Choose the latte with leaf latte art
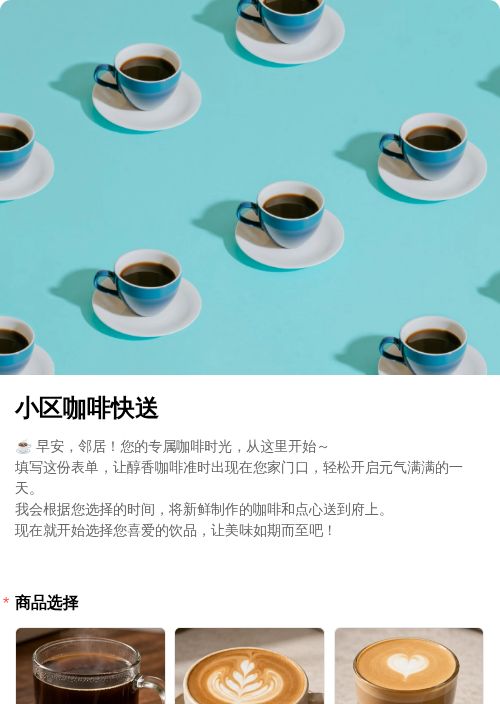This screenshot has width=500, height=704. pos(250,666)
